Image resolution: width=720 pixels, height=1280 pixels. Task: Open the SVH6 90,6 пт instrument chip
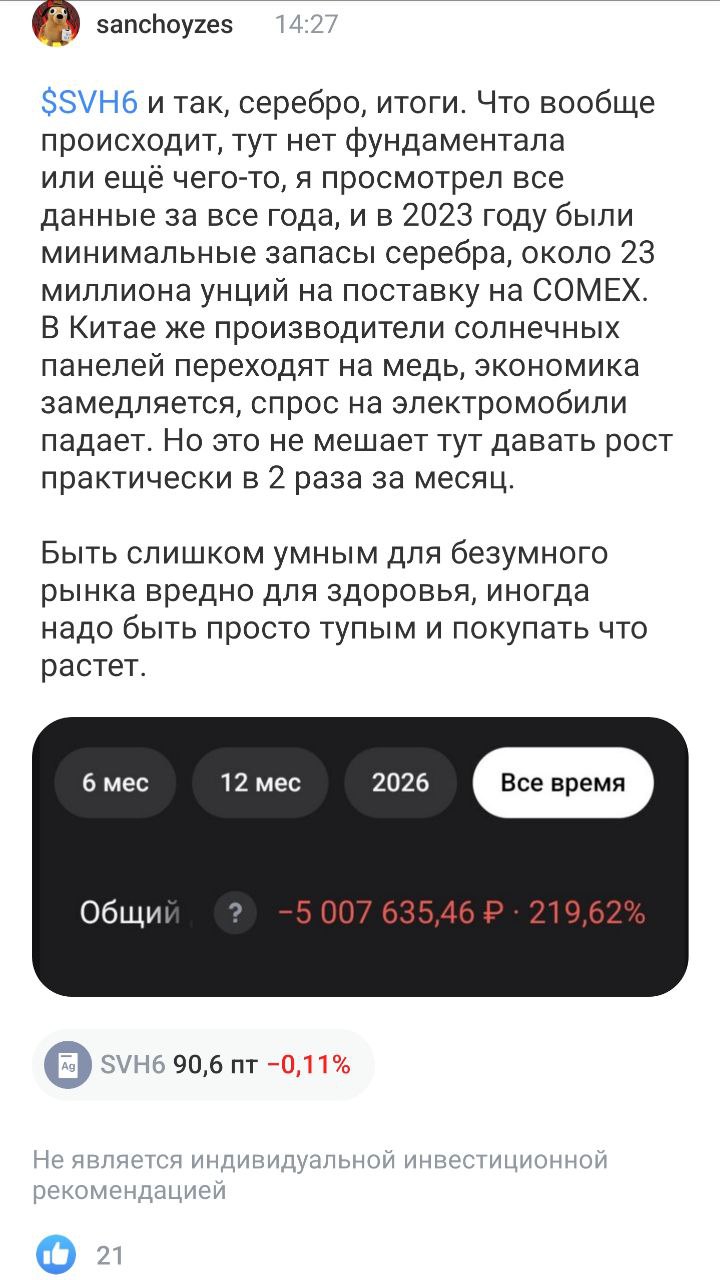(x=203, y=1065)
